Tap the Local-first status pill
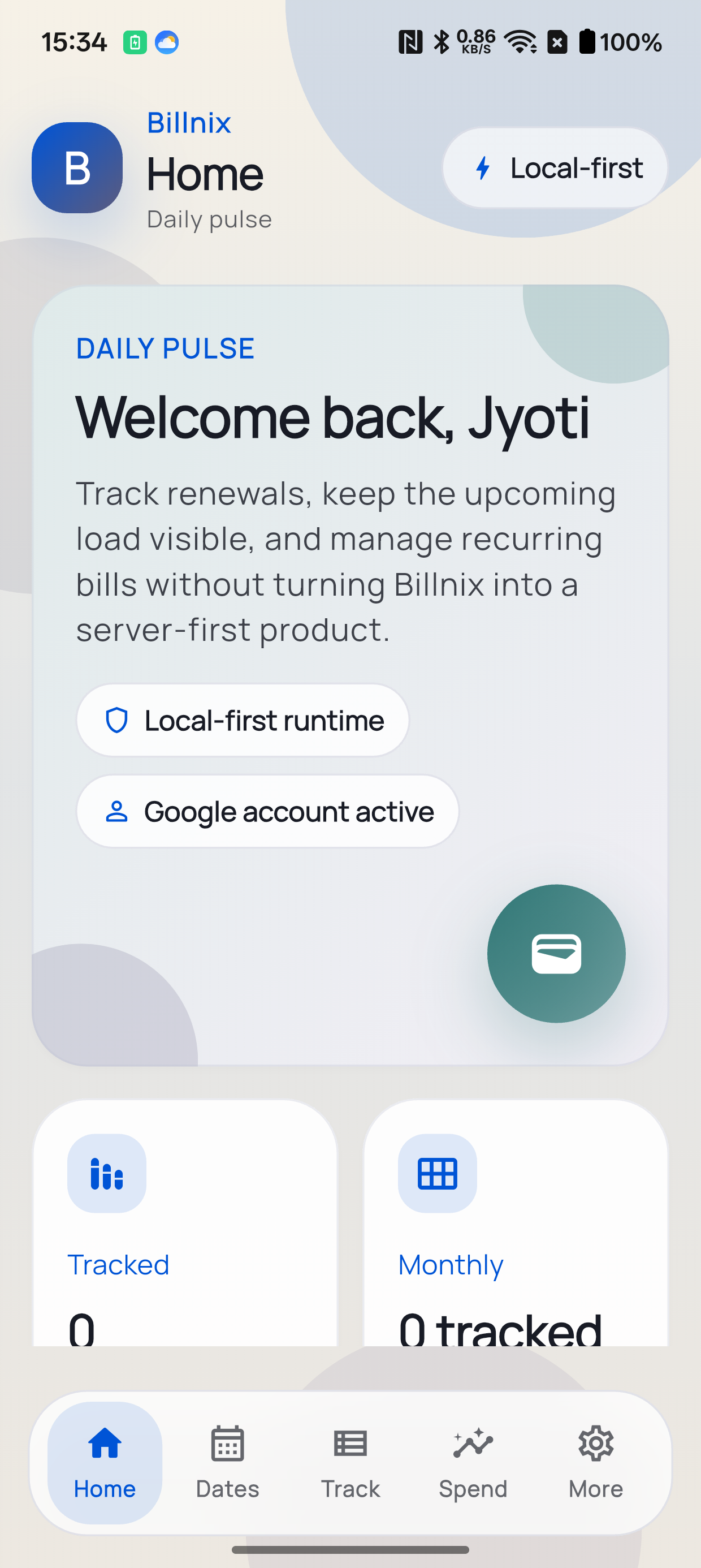 555,168
